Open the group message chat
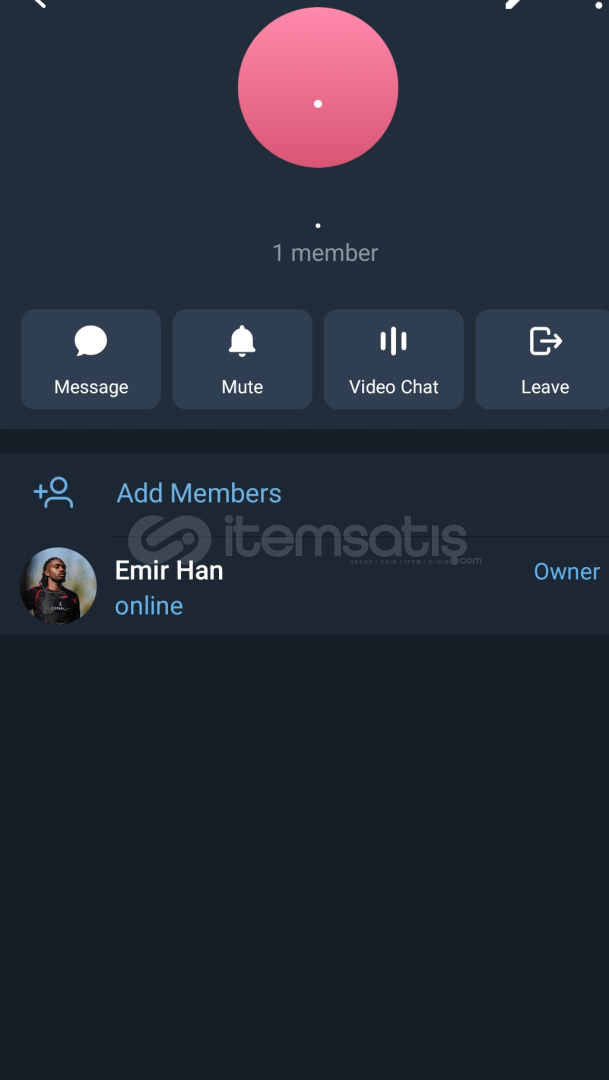This screenshot has height=1080, width=609. (x=91, y=359)
